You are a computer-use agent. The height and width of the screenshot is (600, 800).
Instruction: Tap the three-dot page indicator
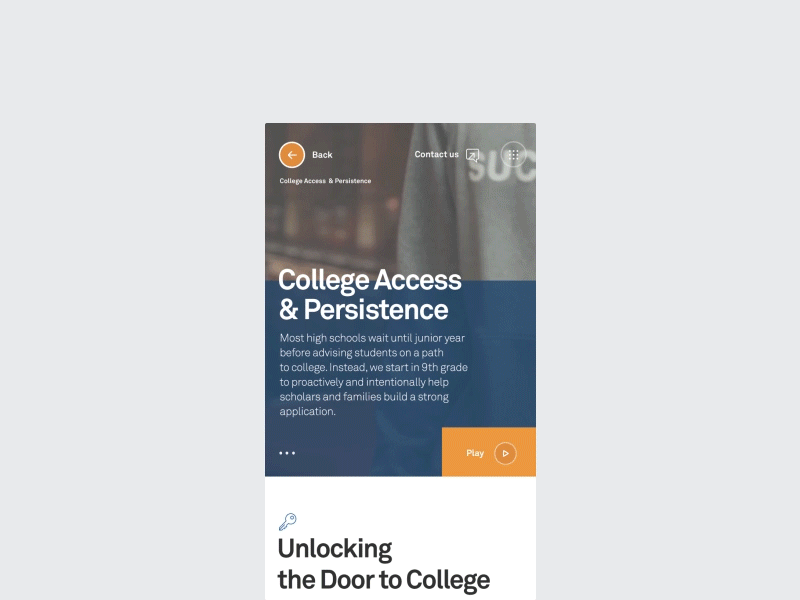coord(287,453)
